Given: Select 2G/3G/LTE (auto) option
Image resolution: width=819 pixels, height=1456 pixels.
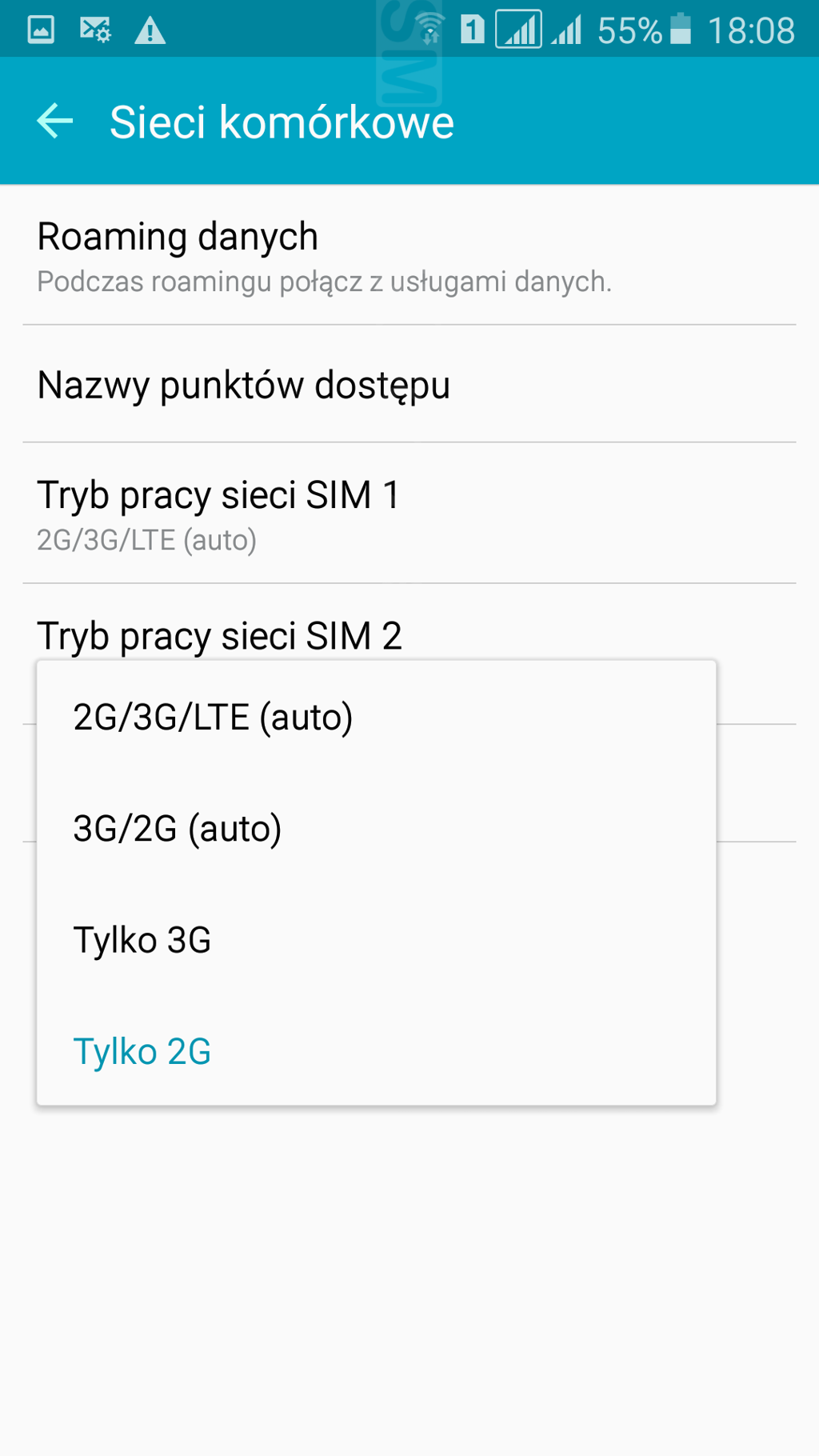Looking at the screenshot, I should (x=376, y=717).
